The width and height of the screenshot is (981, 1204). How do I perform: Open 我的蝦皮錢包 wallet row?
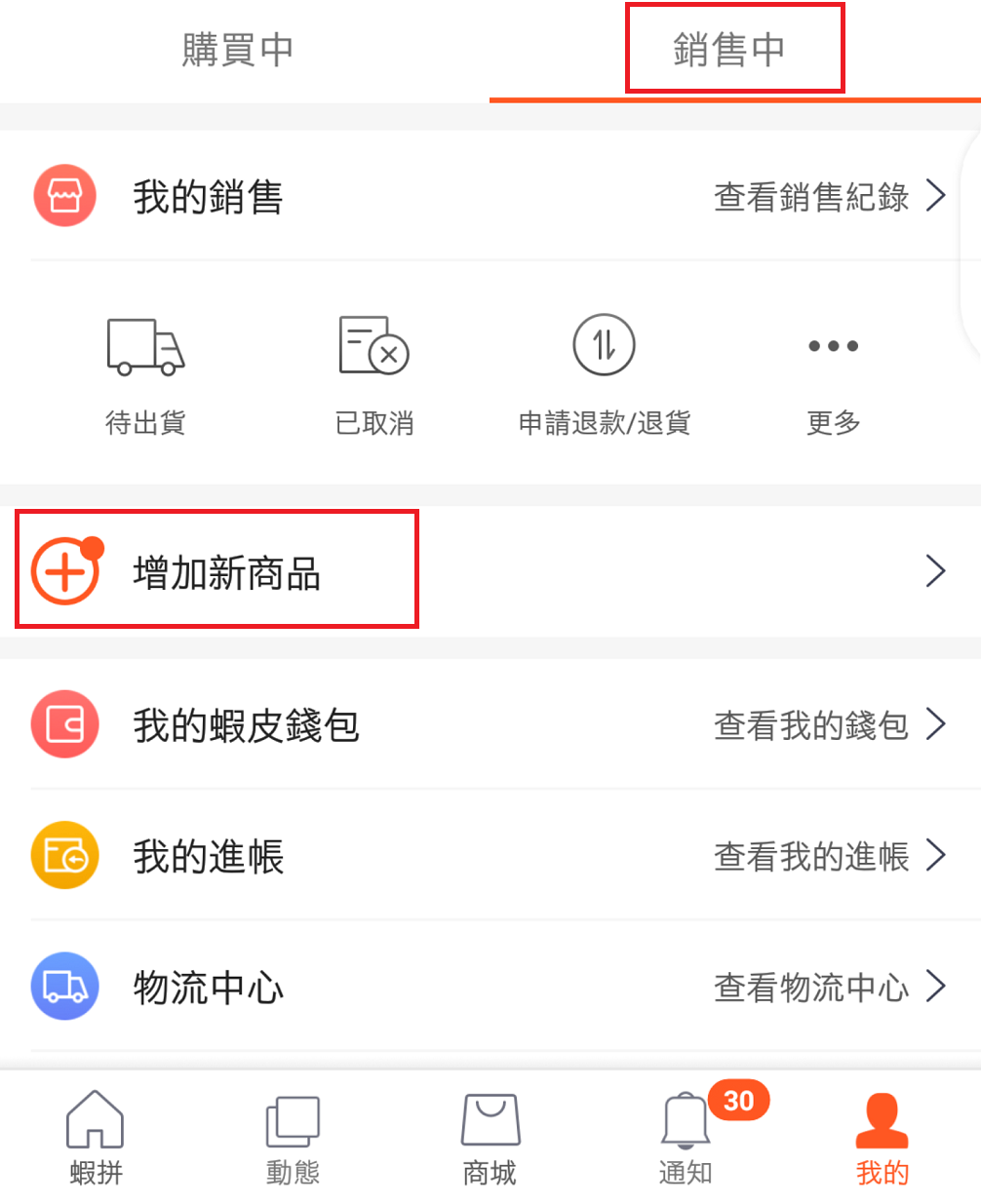coord(488,724)
